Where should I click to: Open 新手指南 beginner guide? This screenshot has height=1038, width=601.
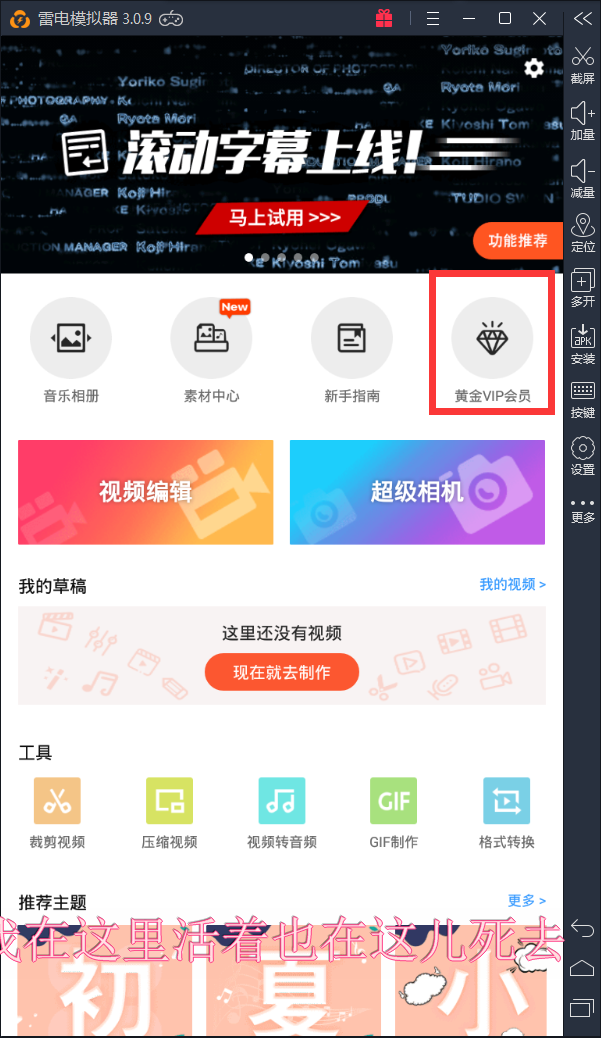352,339
